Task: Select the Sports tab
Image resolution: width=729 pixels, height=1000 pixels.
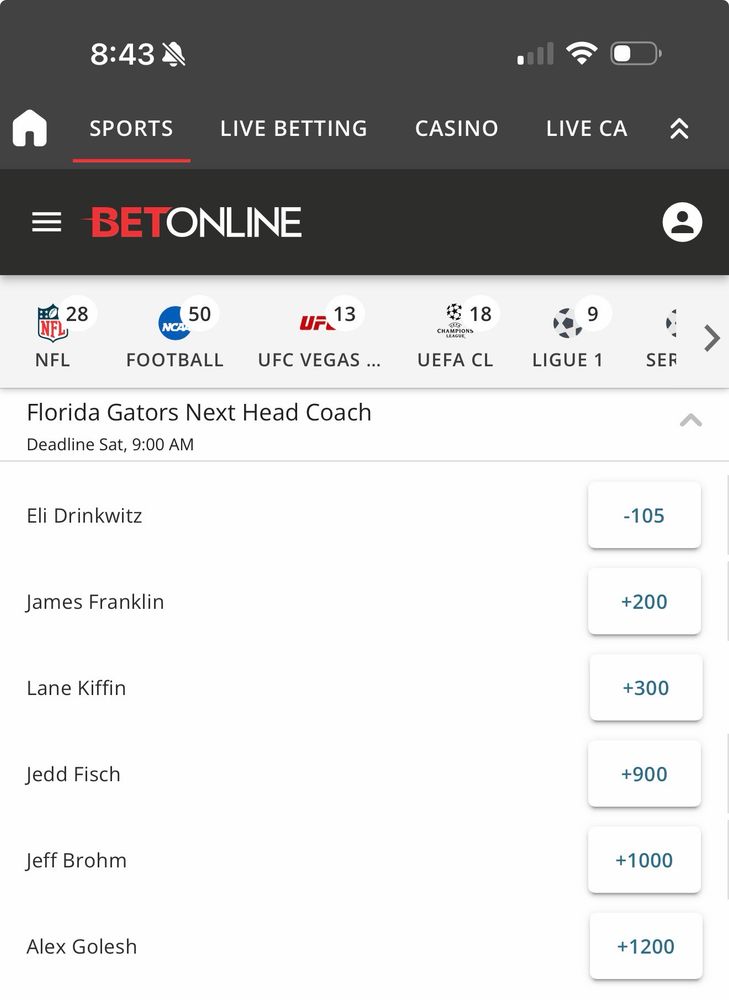Action: pos(131,128)
